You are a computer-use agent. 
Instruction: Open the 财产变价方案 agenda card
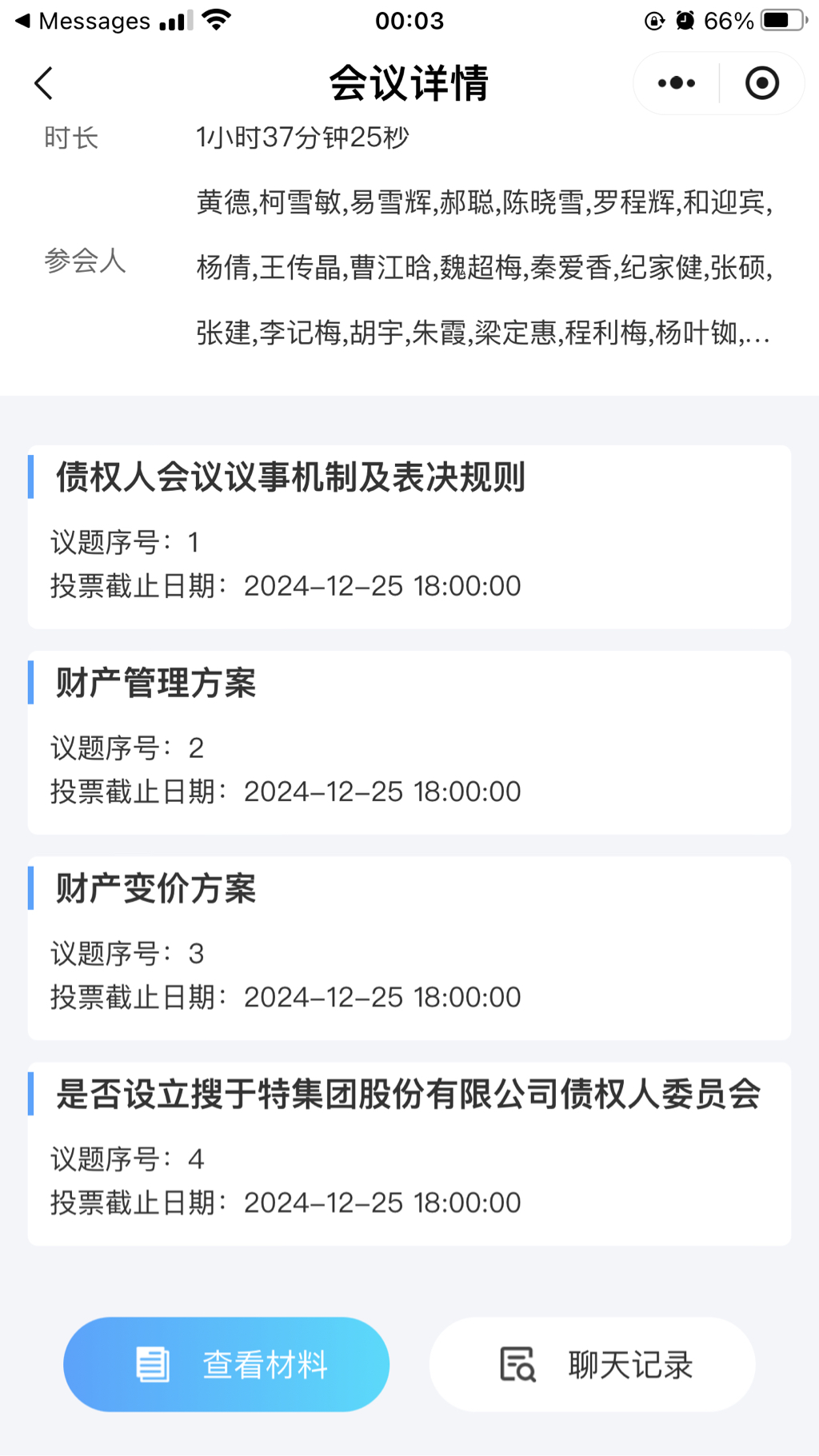point(409,947)
